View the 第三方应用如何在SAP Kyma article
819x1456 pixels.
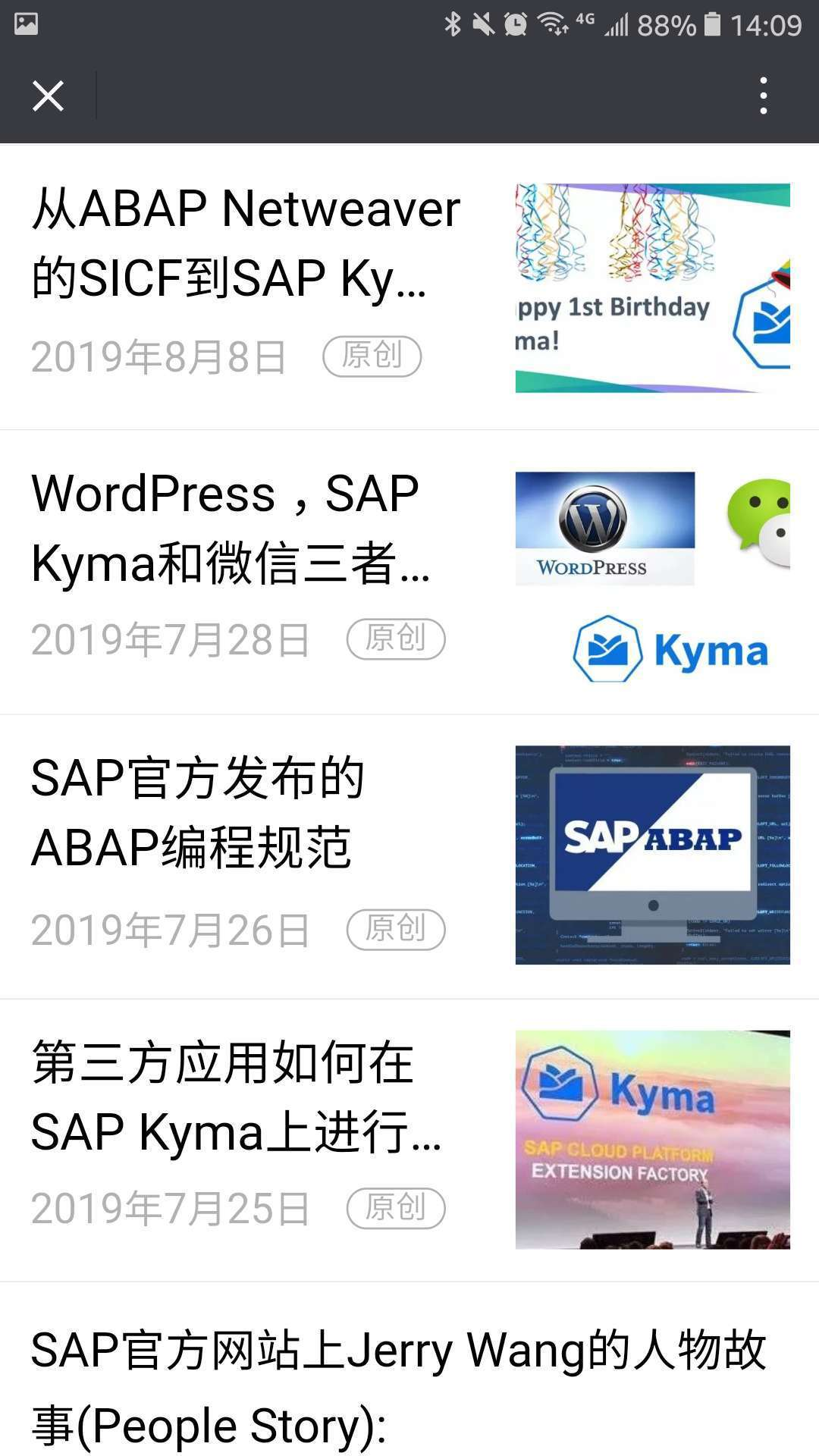point(235,1097)
